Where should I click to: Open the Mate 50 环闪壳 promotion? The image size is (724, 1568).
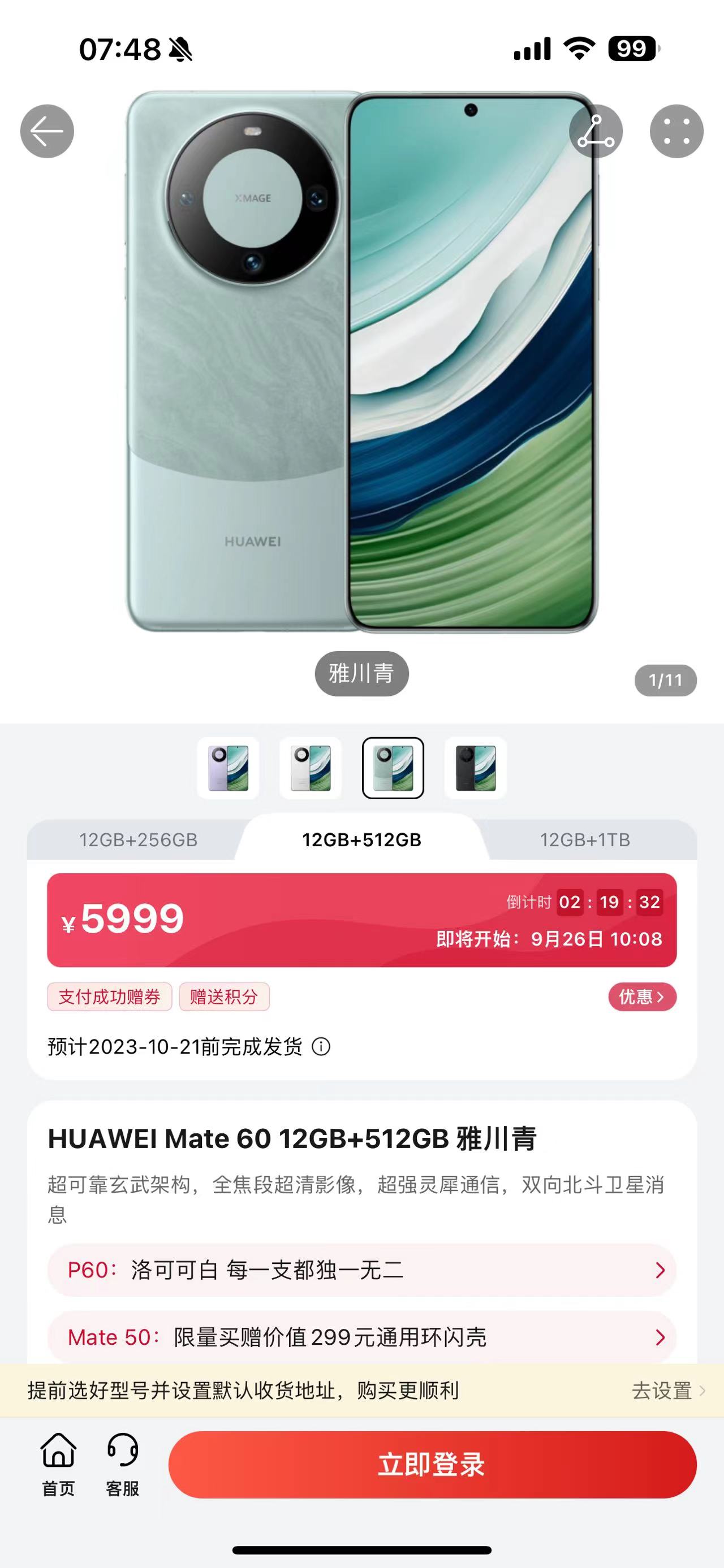(361, 1337)
